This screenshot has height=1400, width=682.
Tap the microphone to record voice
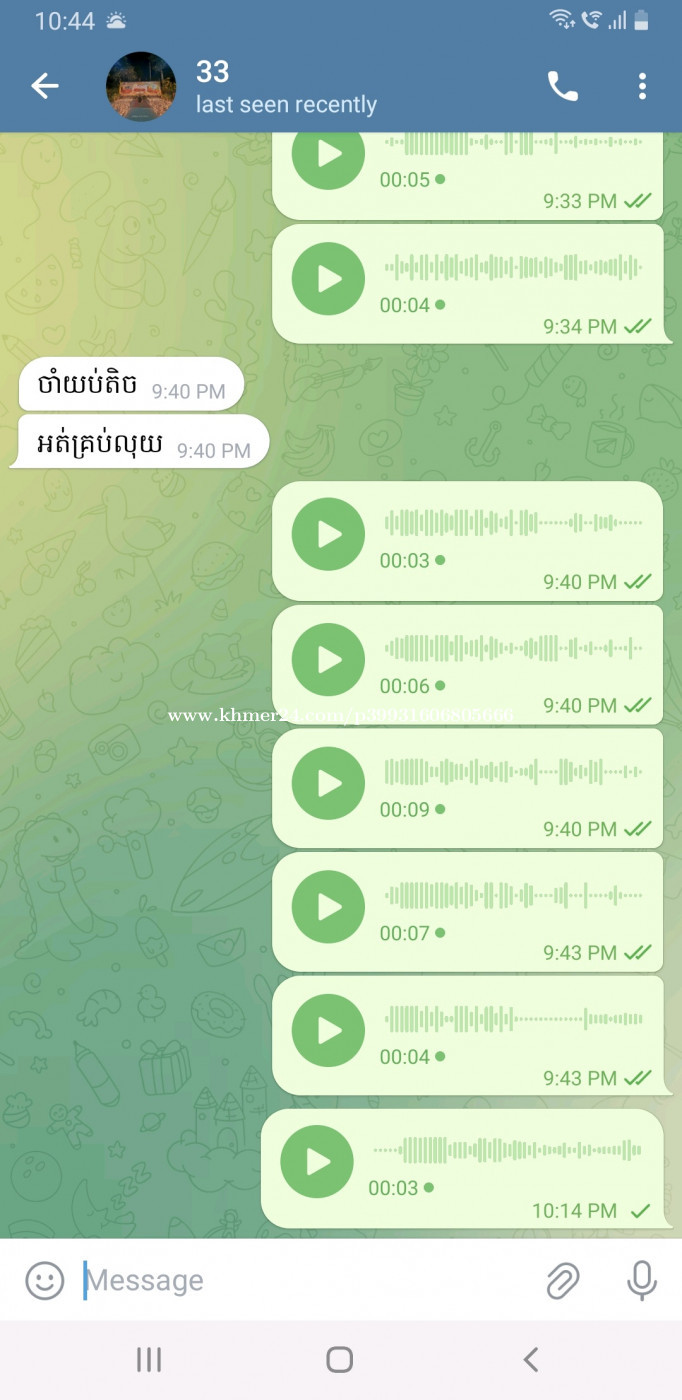tap(641, 1280)
